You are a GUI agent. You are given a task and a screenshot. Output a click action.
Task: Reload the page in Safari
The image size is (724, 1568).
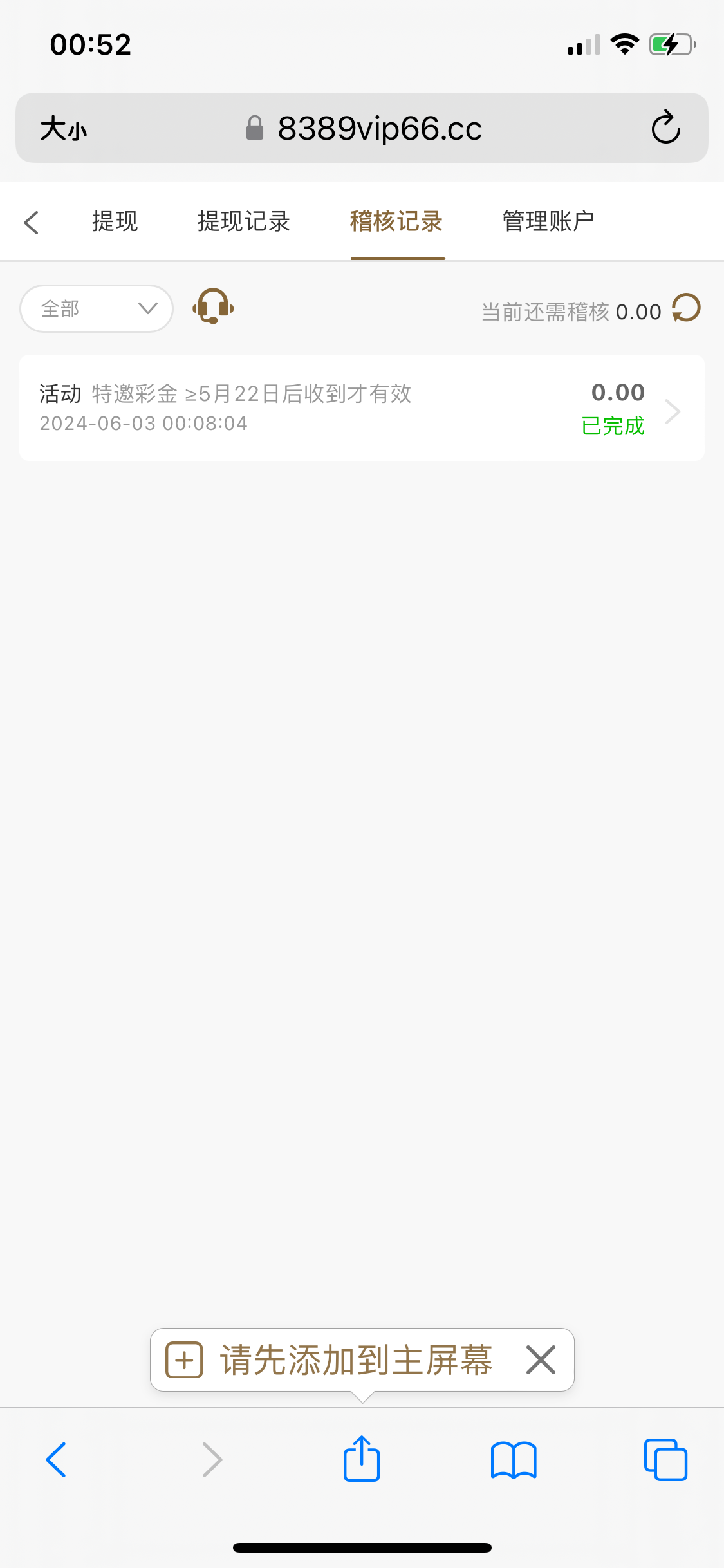pos(665,127)
